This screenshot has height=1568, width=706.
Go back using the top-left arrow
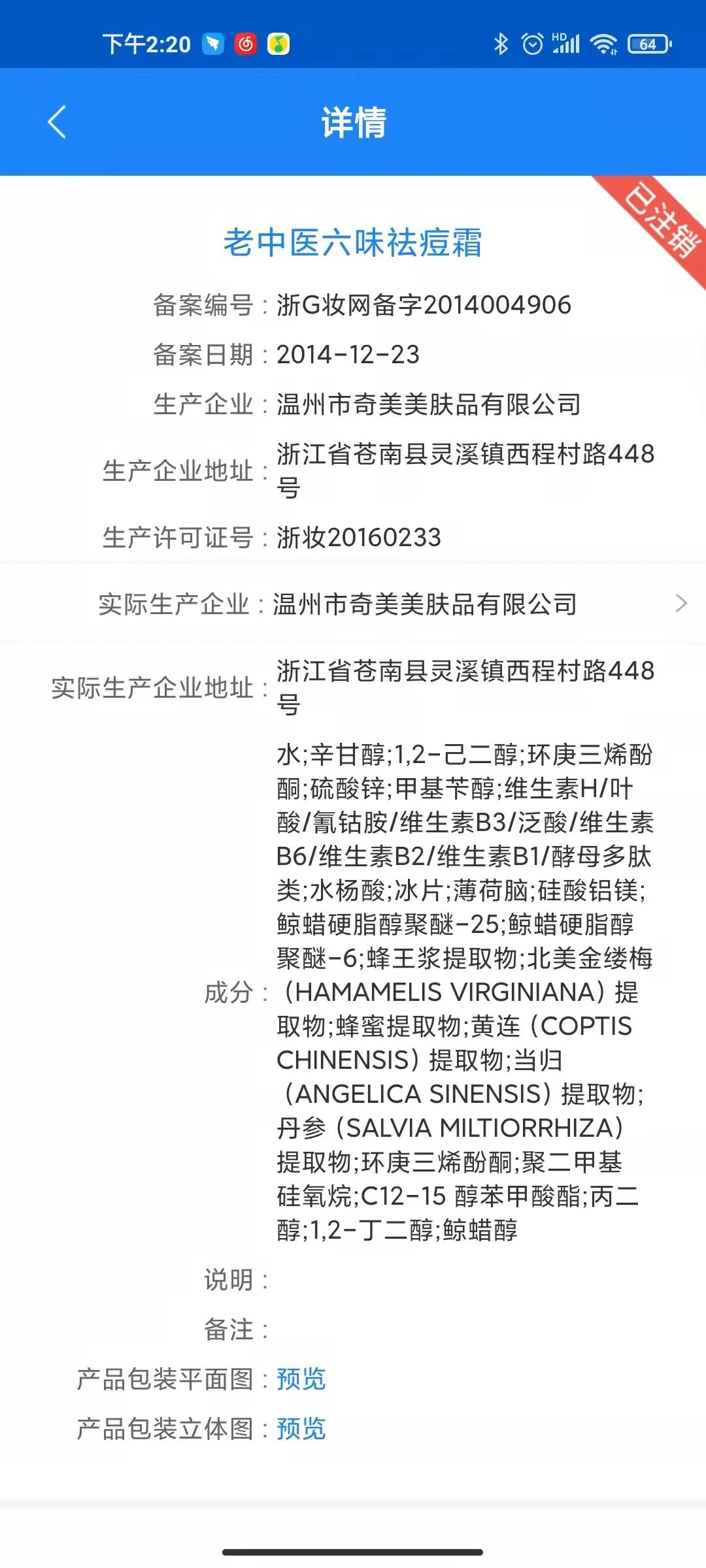click(x=58, y=122)
